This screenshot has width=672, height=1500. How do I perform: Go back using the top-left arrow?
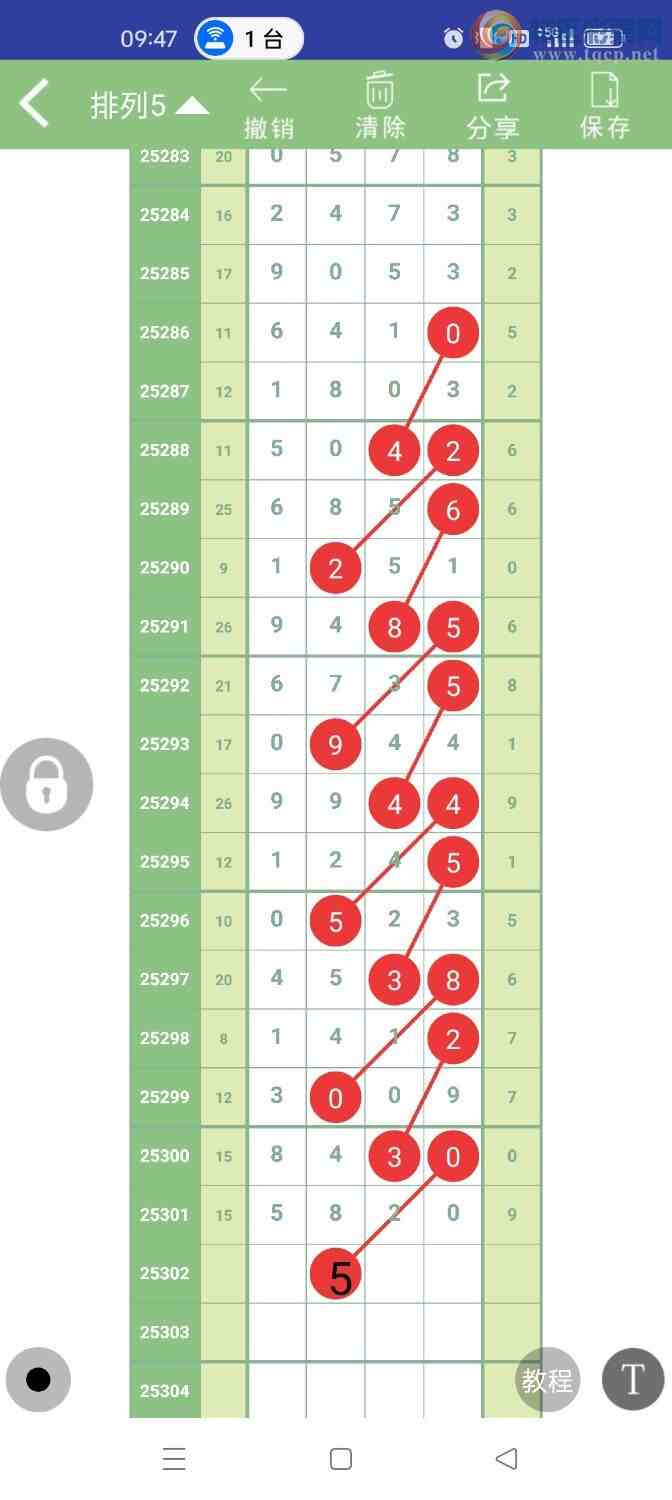click(x=35, y=104)
